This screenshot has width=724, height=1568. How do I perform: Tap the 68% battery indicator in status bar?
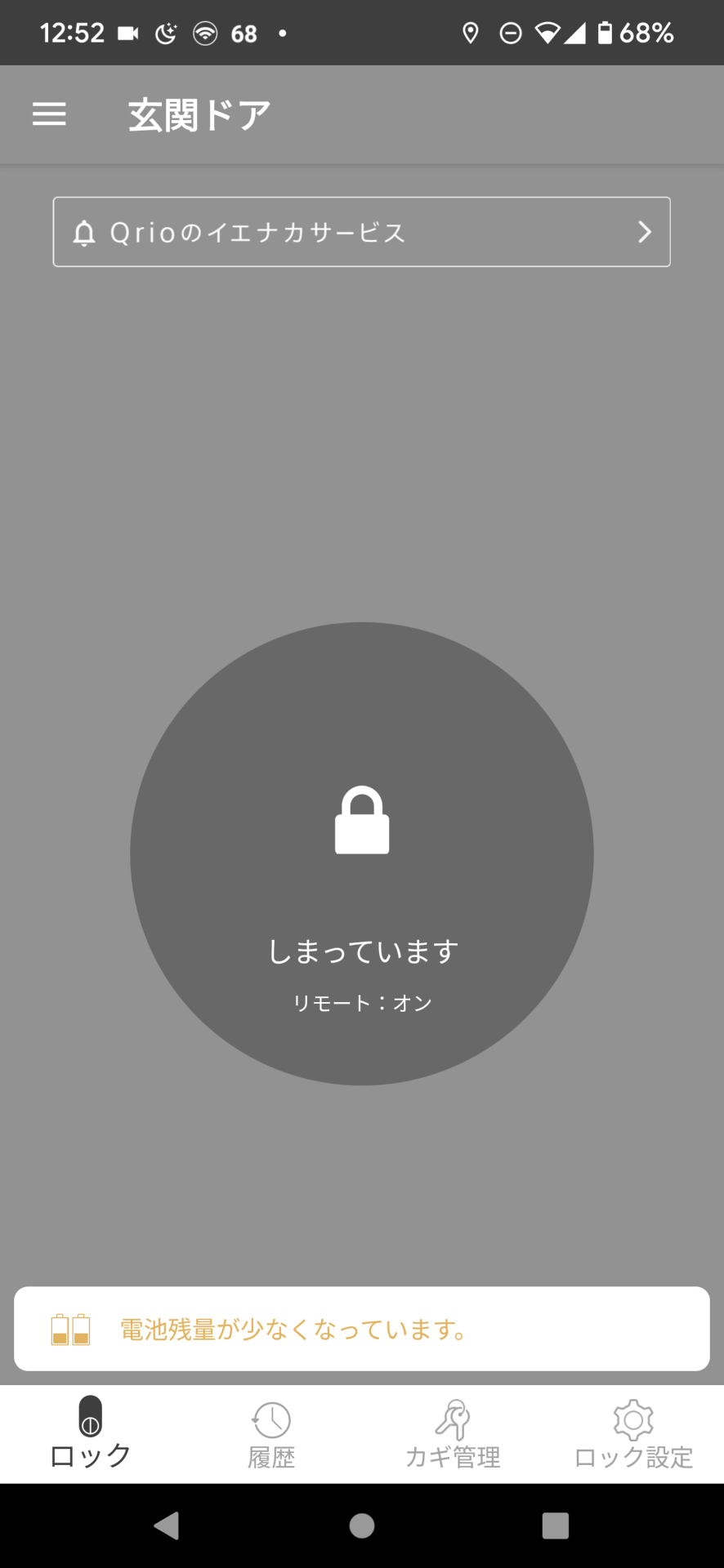pyautogui.click(x=646, y=32)
